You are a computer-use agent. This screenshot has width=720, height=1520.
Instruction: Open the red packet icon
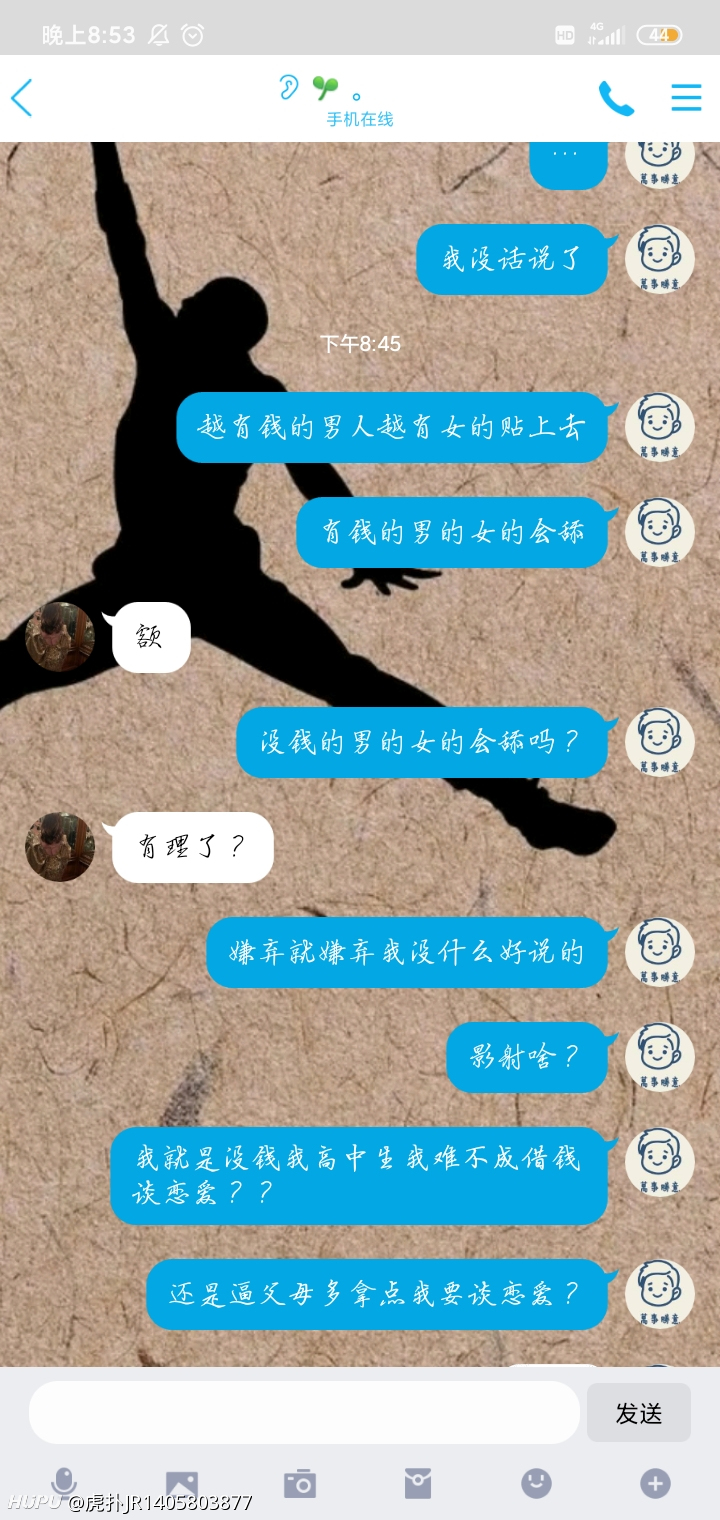(418, 1484)
